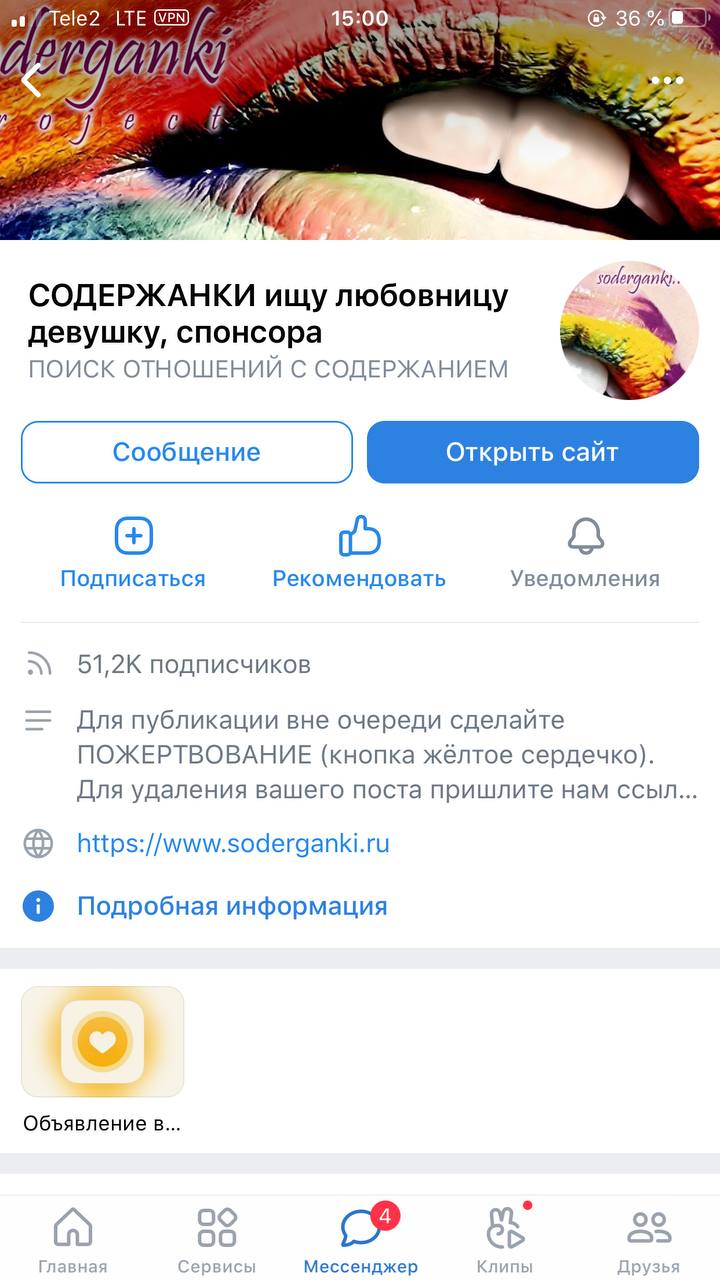Image resolution: width=720 pixels, height=1280 pixels.
Task: Open Подробная информация
Action: tap(232, 906)
